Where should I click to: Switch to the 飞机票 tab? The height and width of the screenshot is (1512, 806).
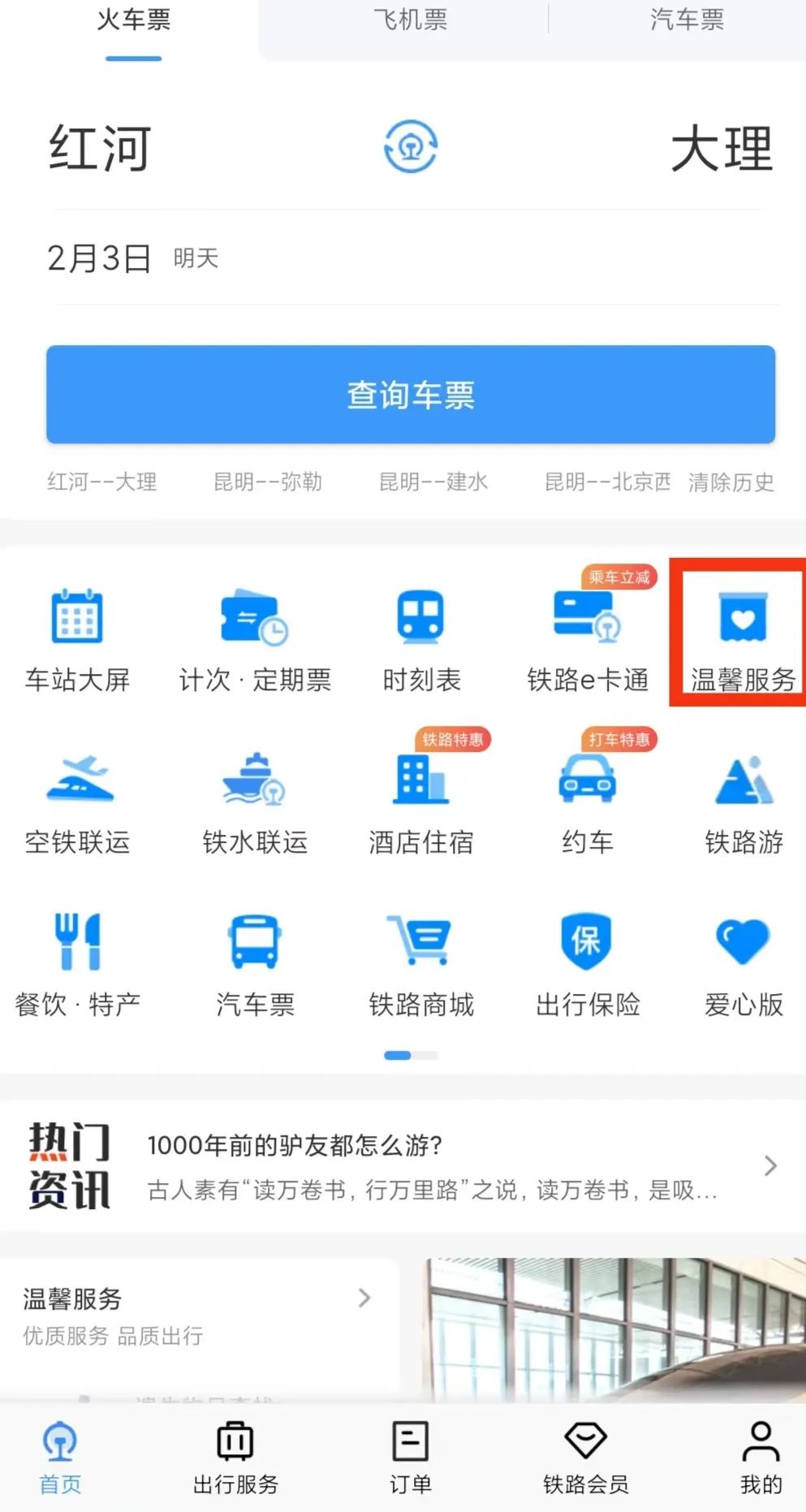point(409,20)
